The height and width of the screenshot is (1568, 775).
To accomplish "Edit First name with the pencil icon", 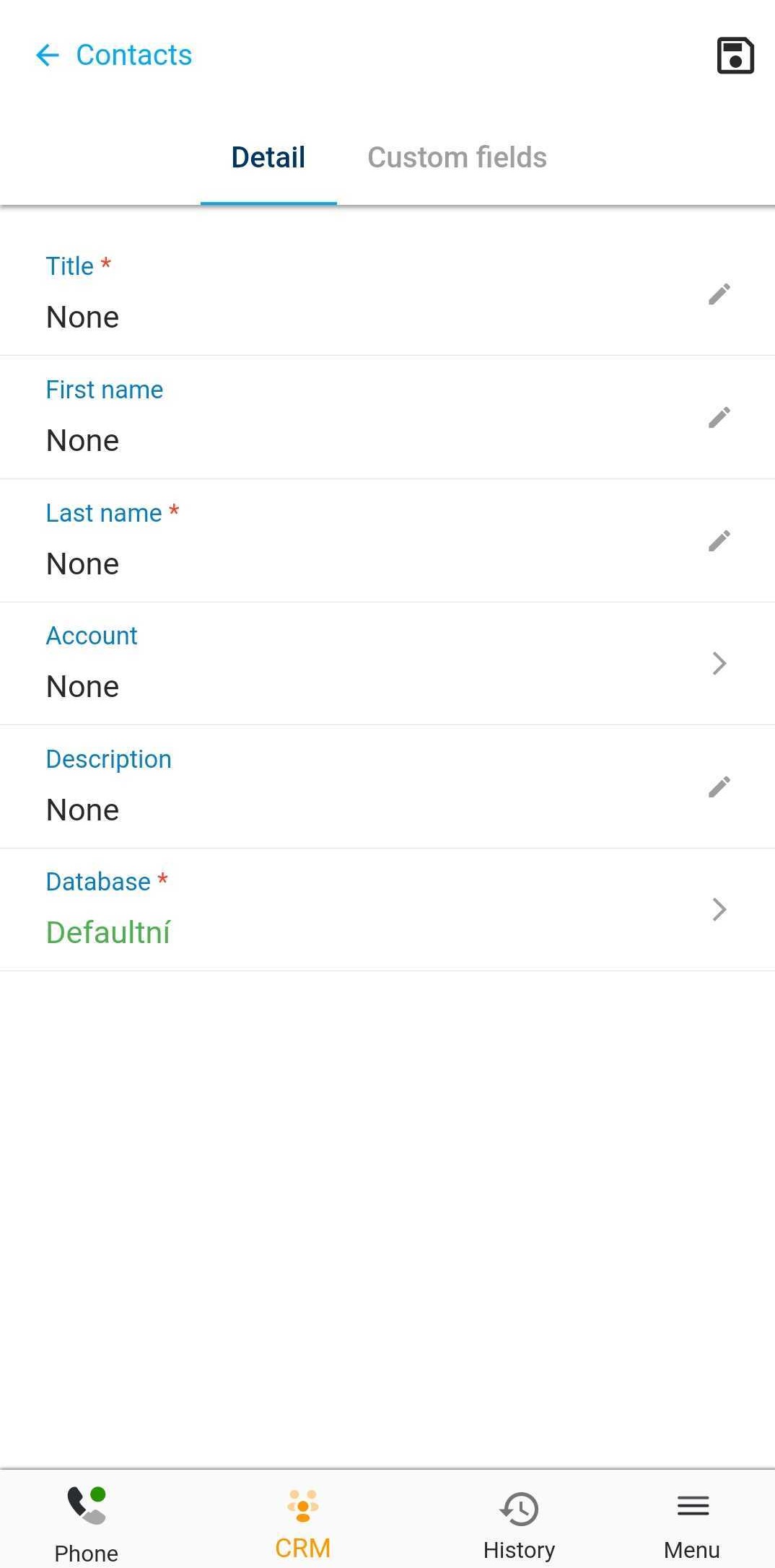I will tap(719, 417).
